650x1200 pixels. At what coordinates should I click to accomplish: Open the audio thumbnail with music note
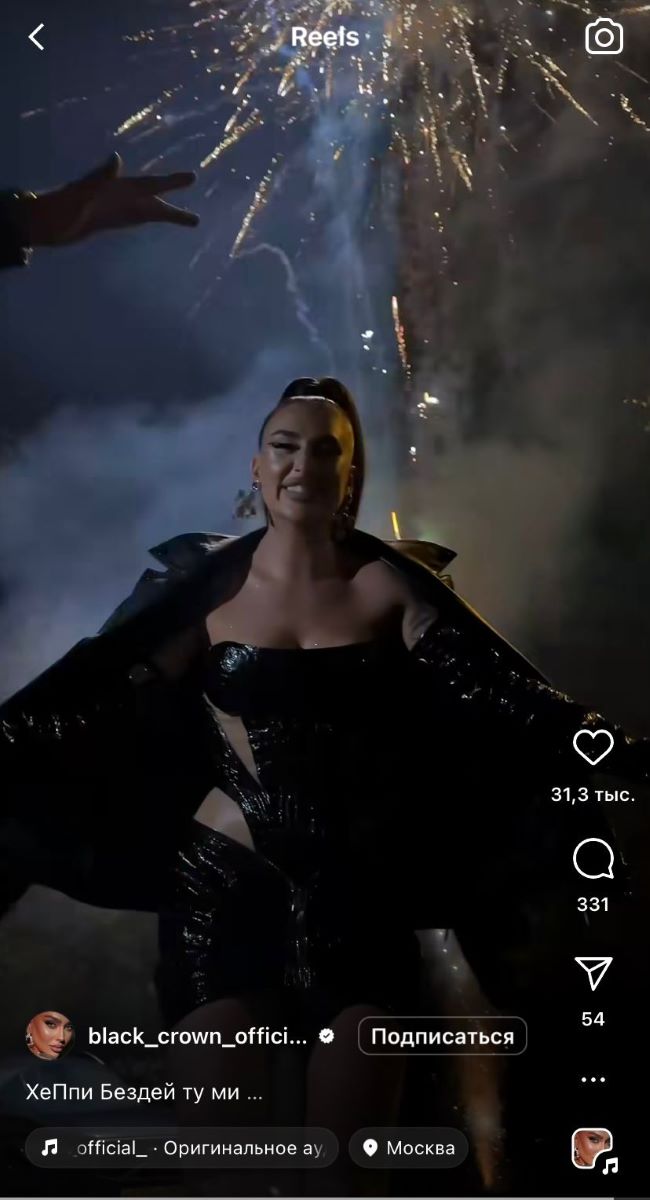click(x=593, y=1148)
